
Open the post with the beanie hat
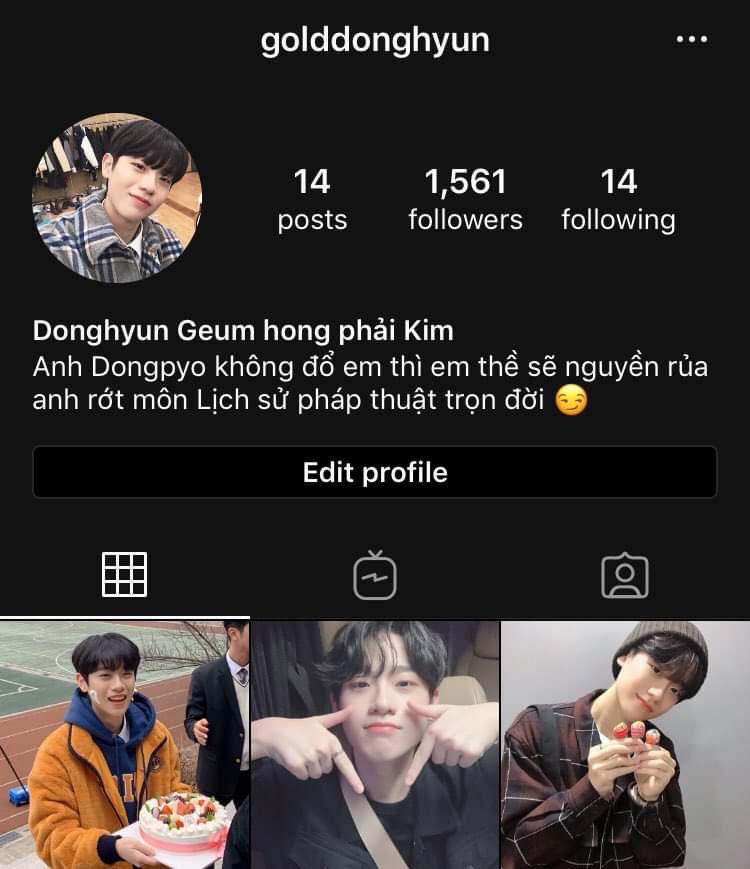point(626,745)
